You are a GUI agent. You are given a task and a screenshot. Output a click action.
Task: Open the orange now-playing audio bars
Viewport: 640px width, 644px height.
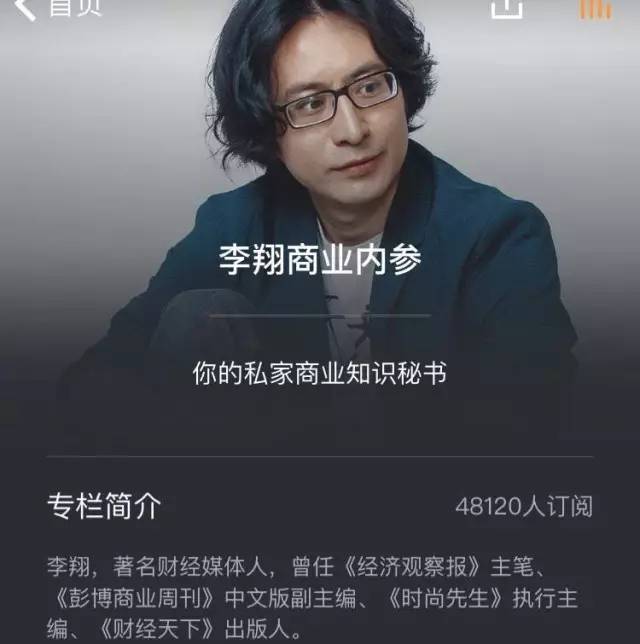click(x=595, y=8)
